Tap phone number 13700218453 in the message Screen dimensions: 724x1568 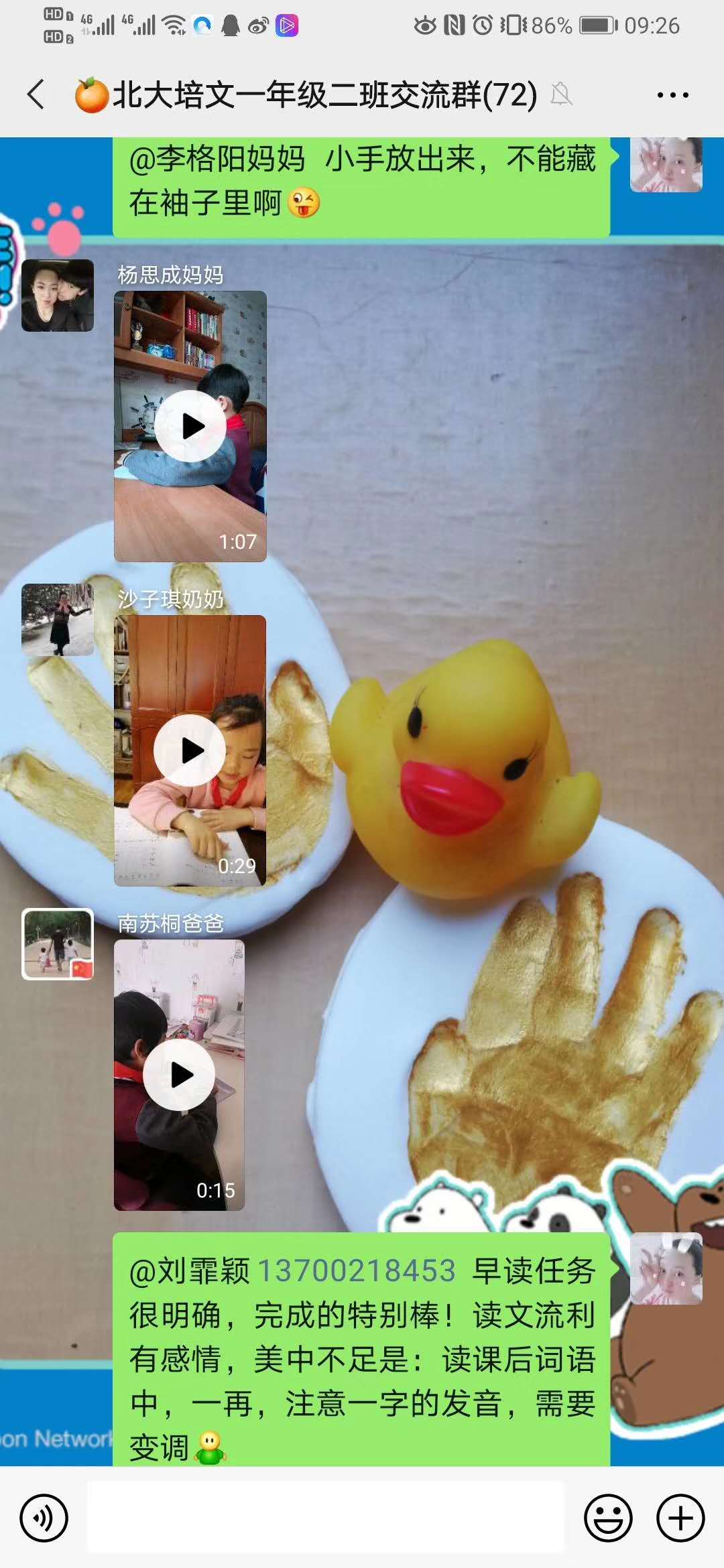[x=357, y=1271]
